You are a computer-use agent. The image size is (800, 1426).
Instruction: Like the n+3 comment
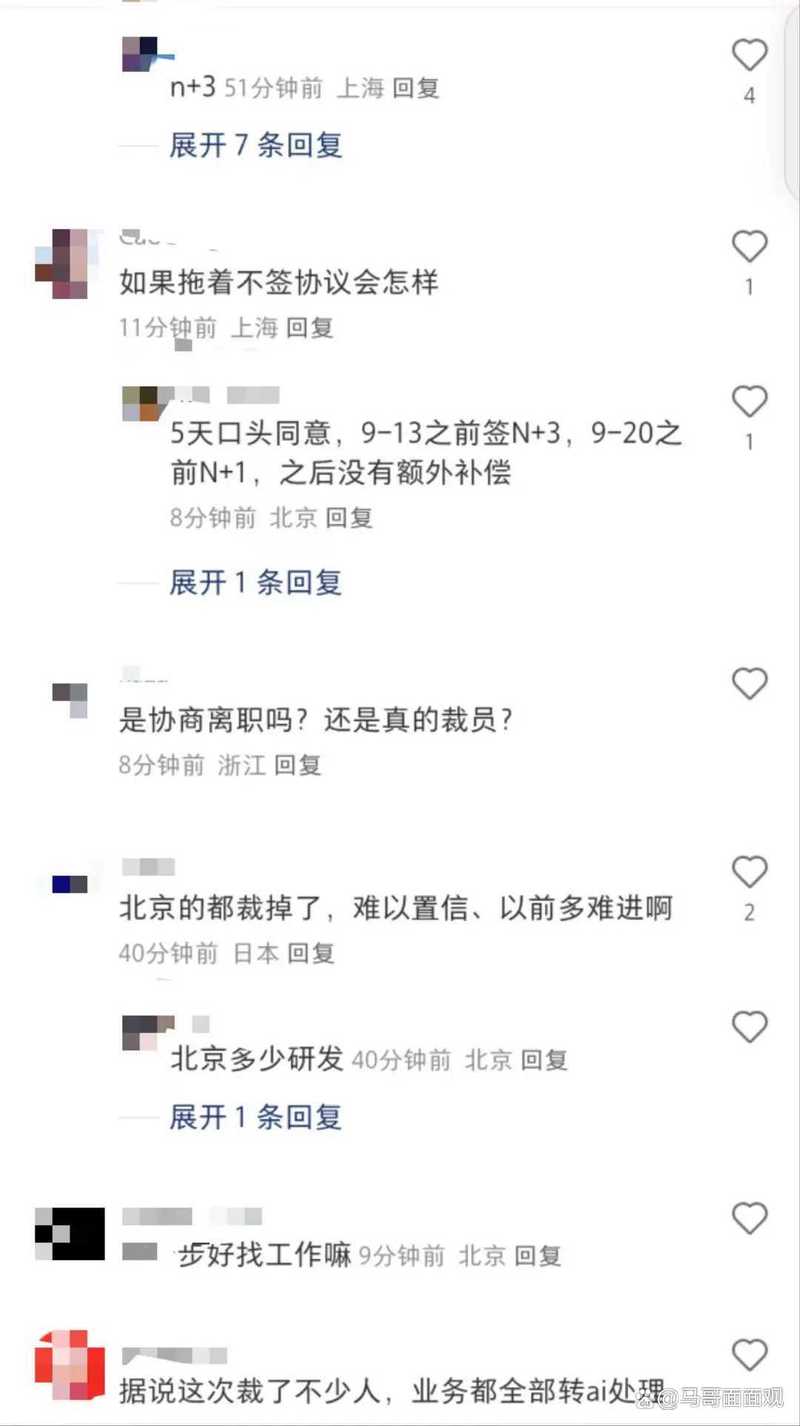tap(749, 56)
